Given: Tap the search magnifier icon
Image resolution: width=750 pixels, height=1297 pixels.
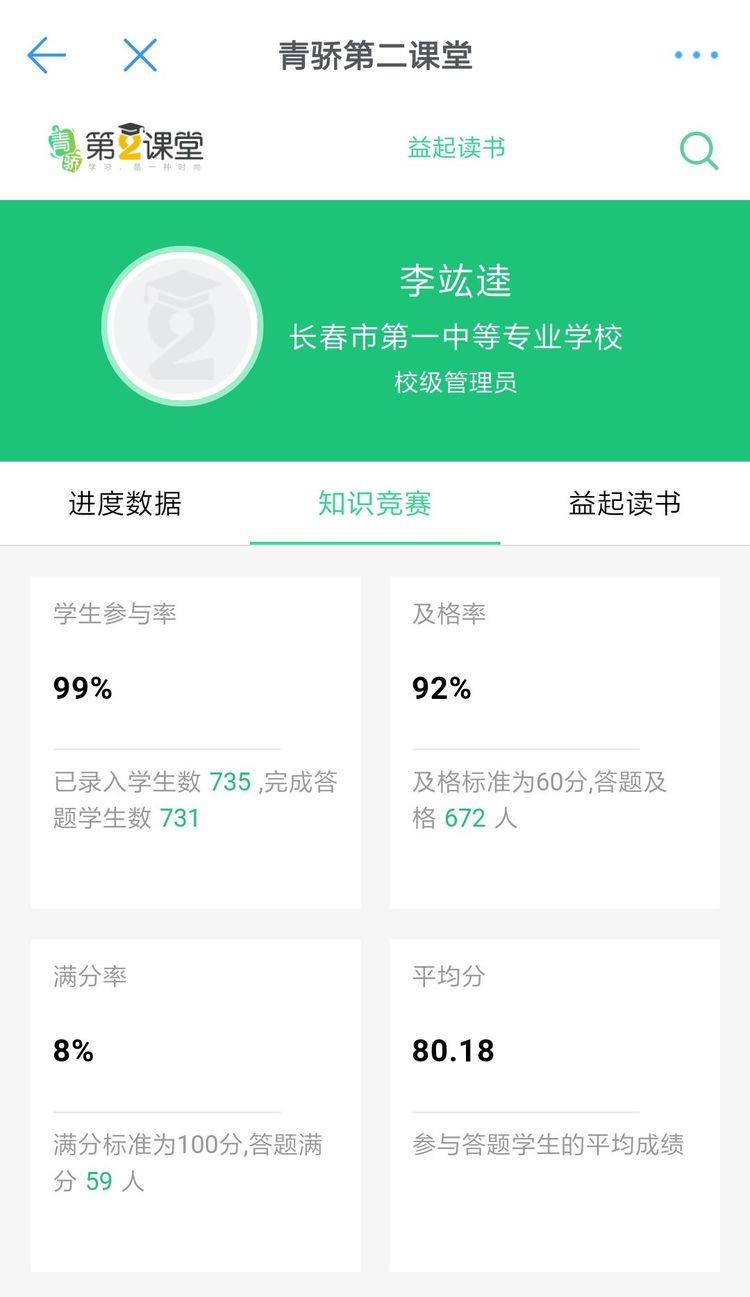Looking at the screenshot, I should pyautogui.click(x=699, y=151).
